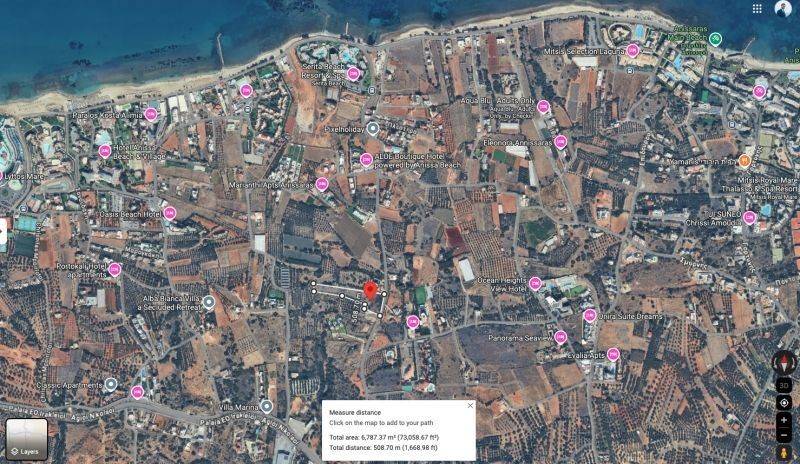This screenshot has height=464, width=800.
Task: Zoom out of the map
Action: (x=784, y=436)
